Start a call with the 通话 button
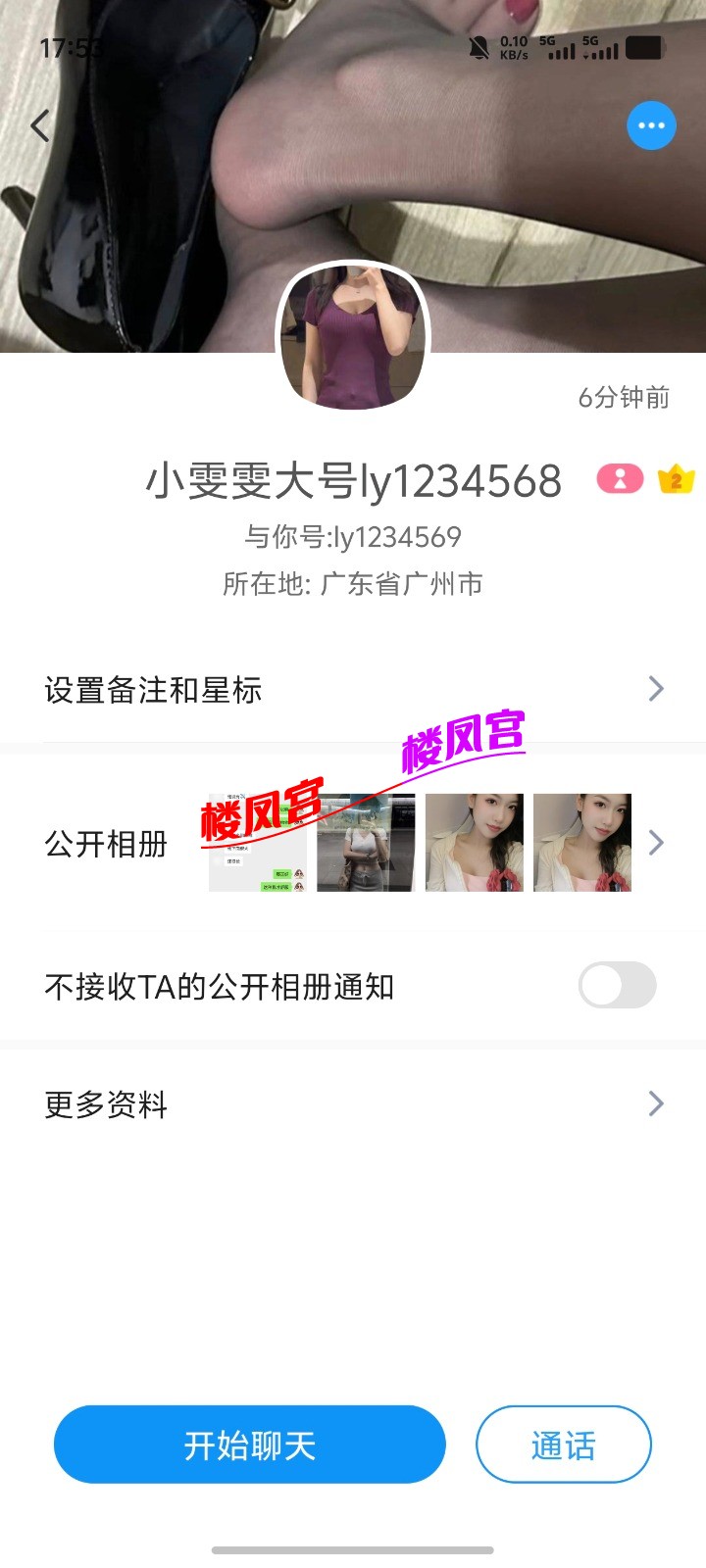 (x=563, y=1444)
